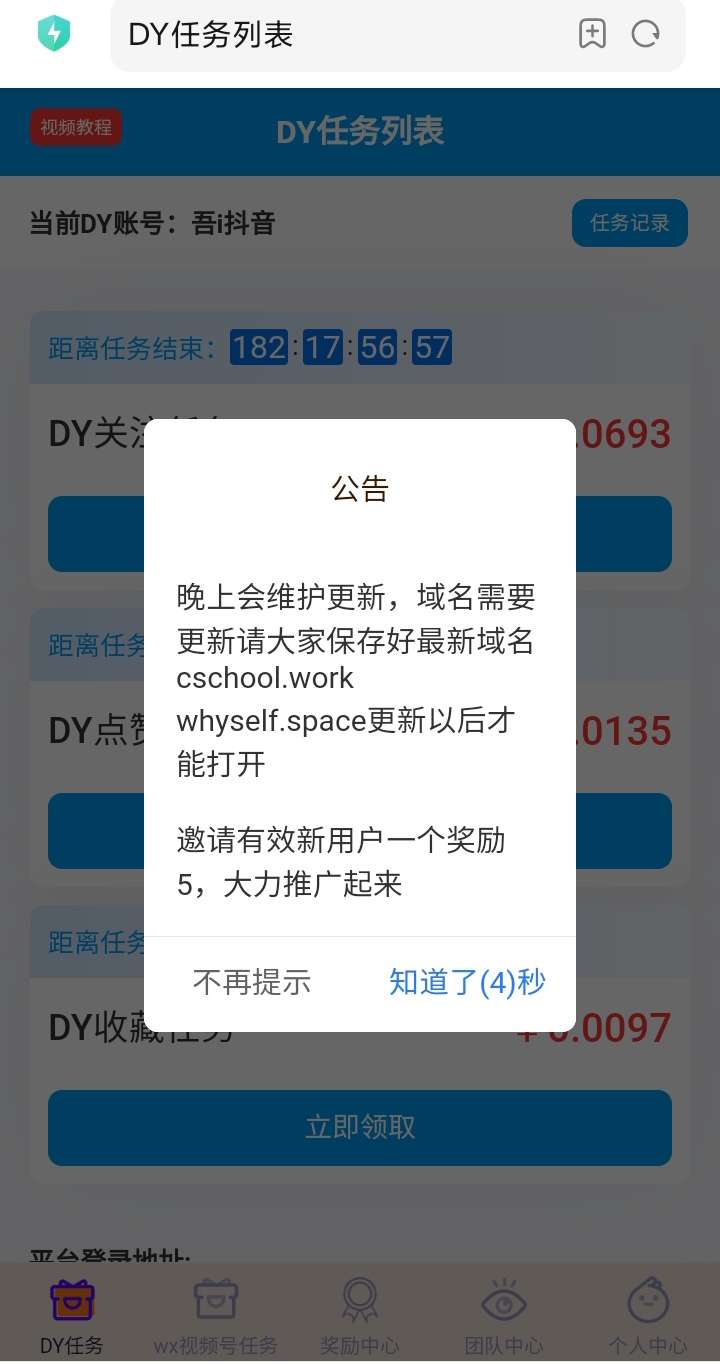
Task: Dismiss the announcement with 知道了
Action: (467, 983)
